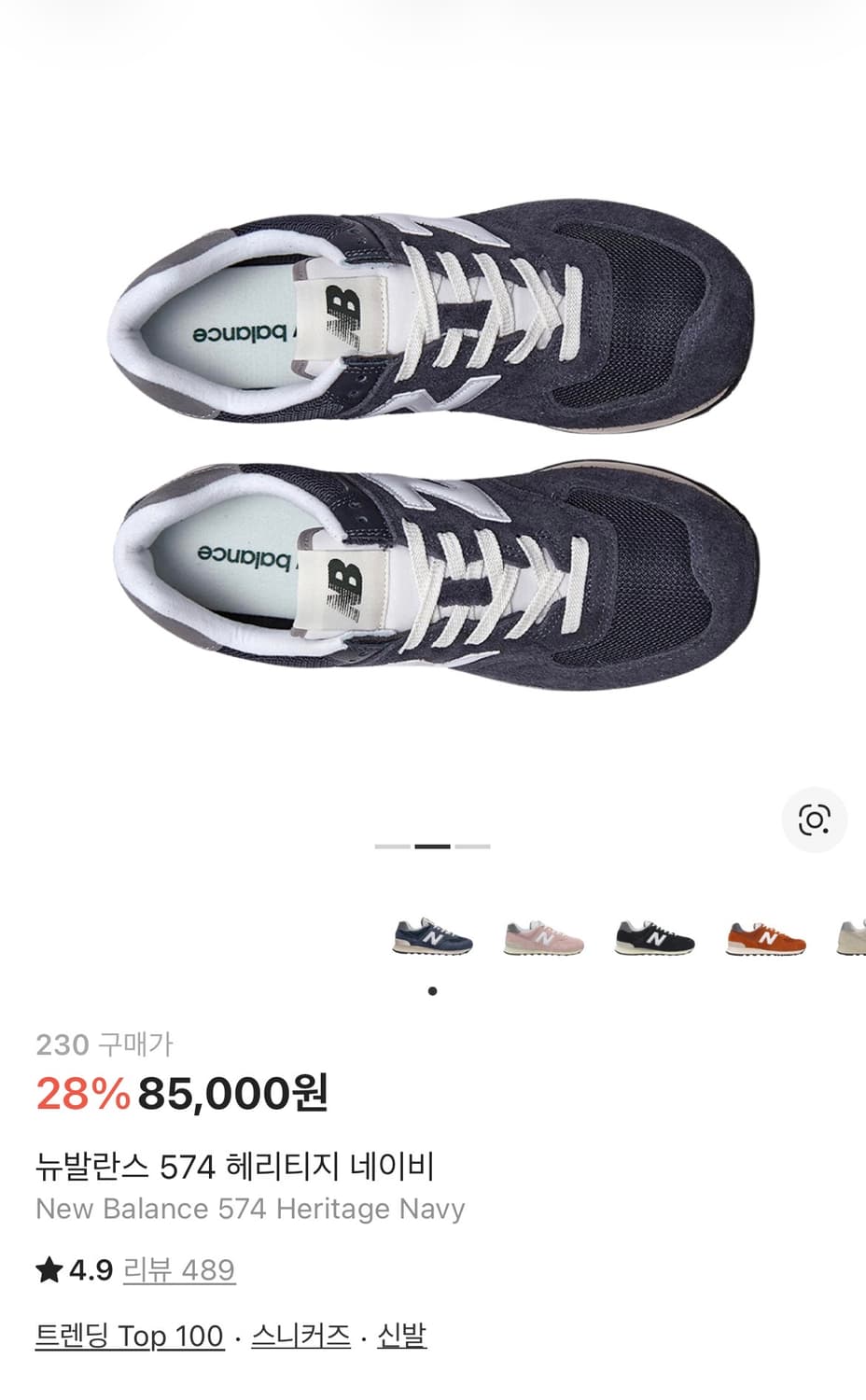This screenshot has height=1400, width=866.
Task: Open image search via the camera lens icon
Action: (813, 819)
